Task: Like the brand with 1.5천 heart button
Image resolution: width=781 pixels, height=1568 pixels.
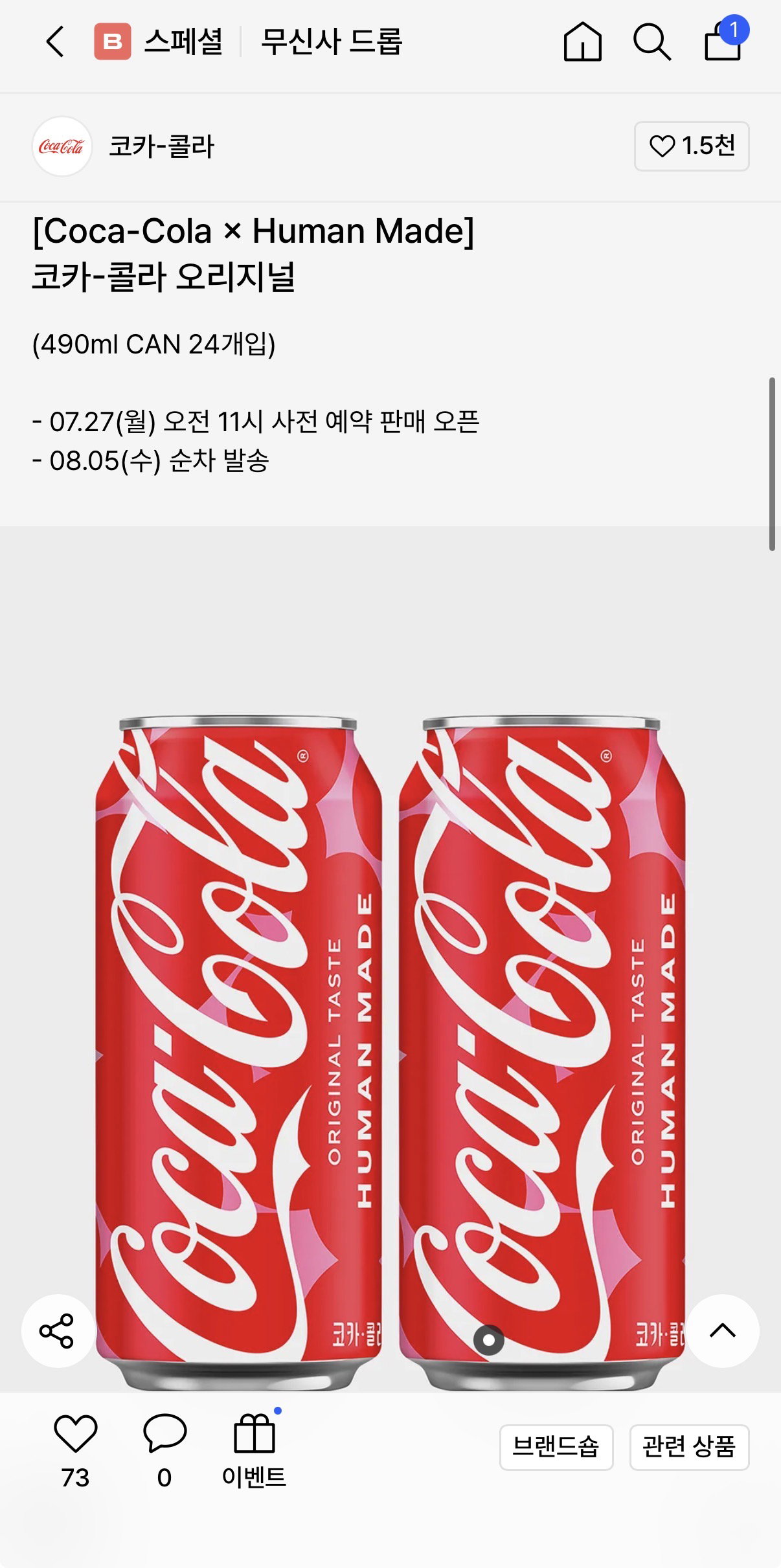Action: coord(692,146)
